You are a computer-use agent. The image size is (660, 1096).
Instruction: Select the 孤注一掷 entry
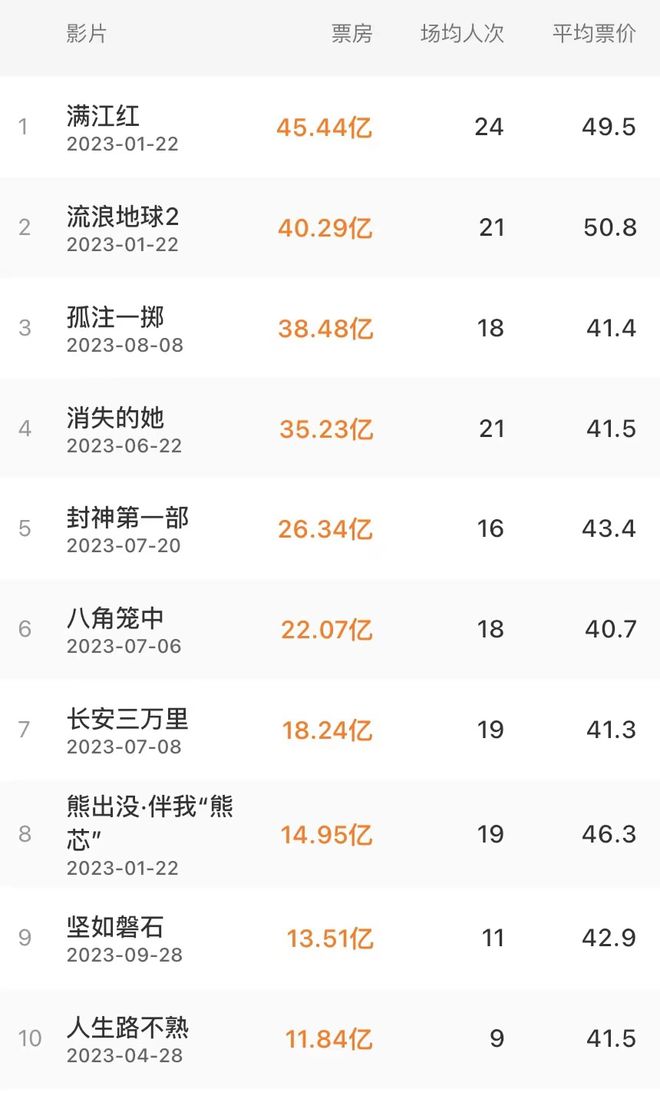tap(330, 328)
